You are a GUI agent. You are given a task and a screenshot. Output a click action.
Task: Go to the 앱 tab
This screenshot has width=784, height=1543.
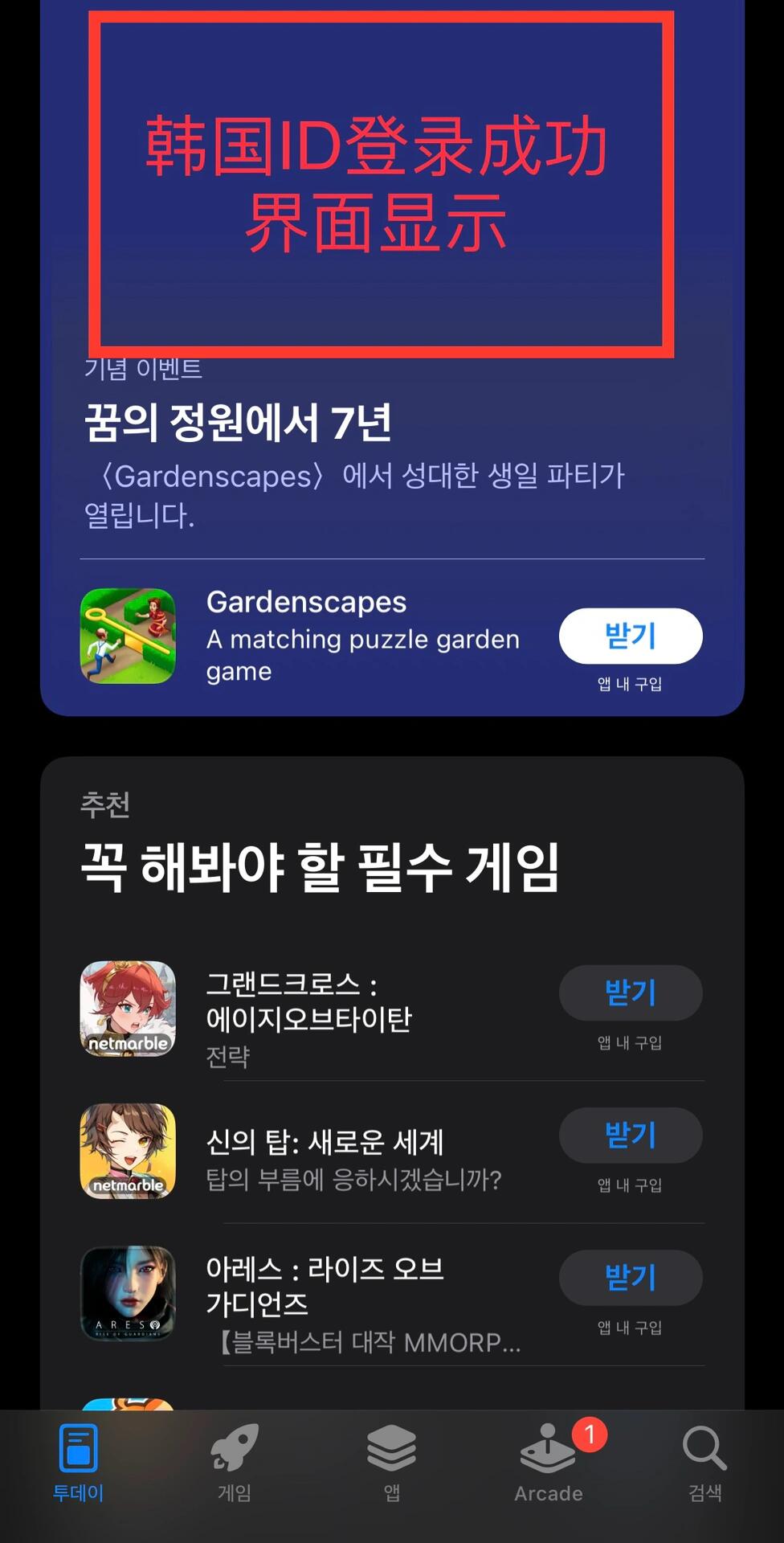point(391,1463)
